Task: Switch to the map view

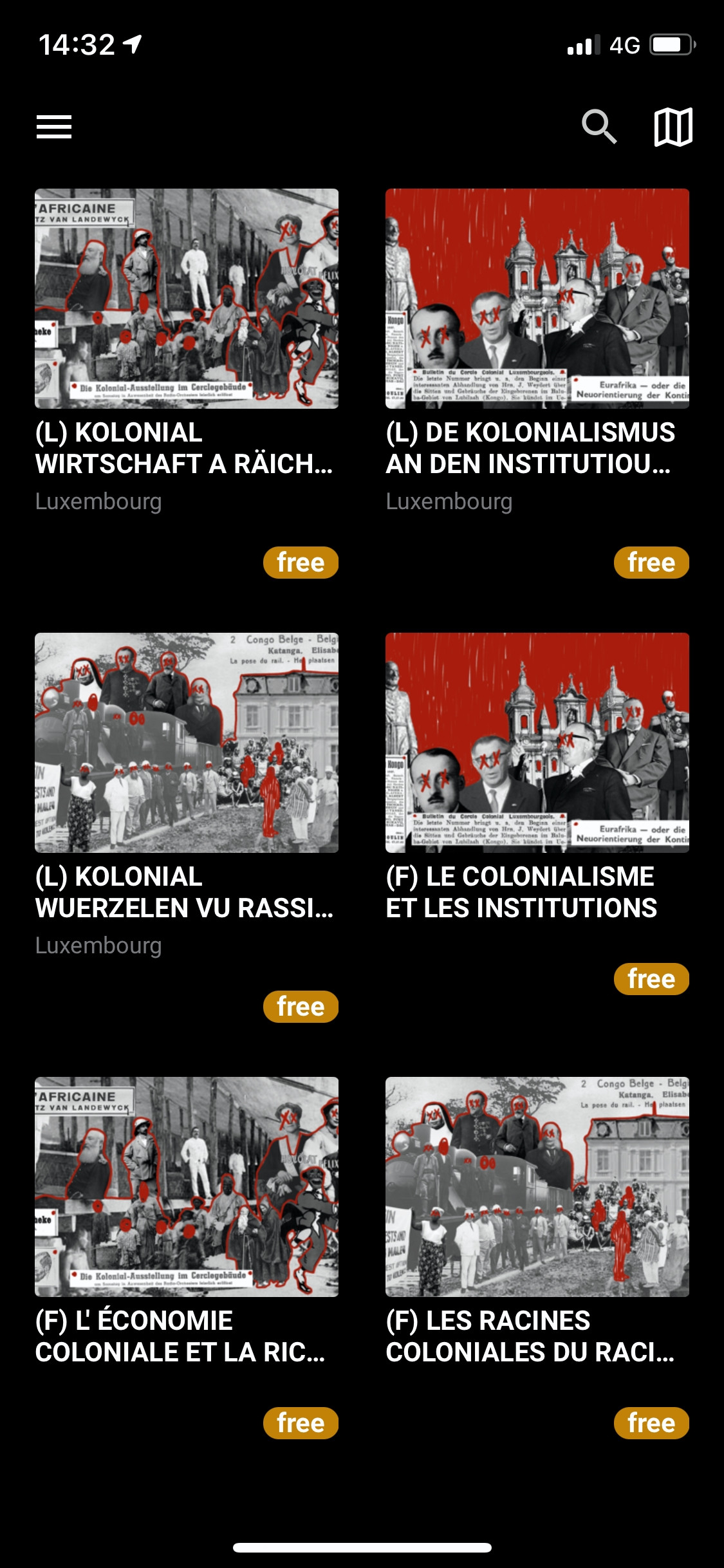Action: 673,127
